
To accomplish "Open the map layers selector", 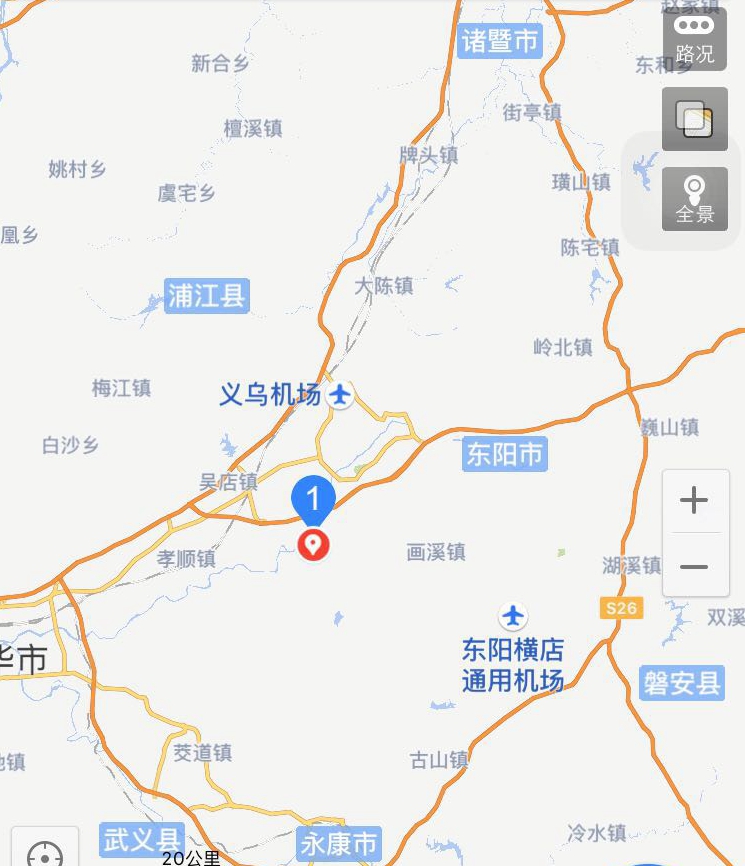I will [694, 119].
